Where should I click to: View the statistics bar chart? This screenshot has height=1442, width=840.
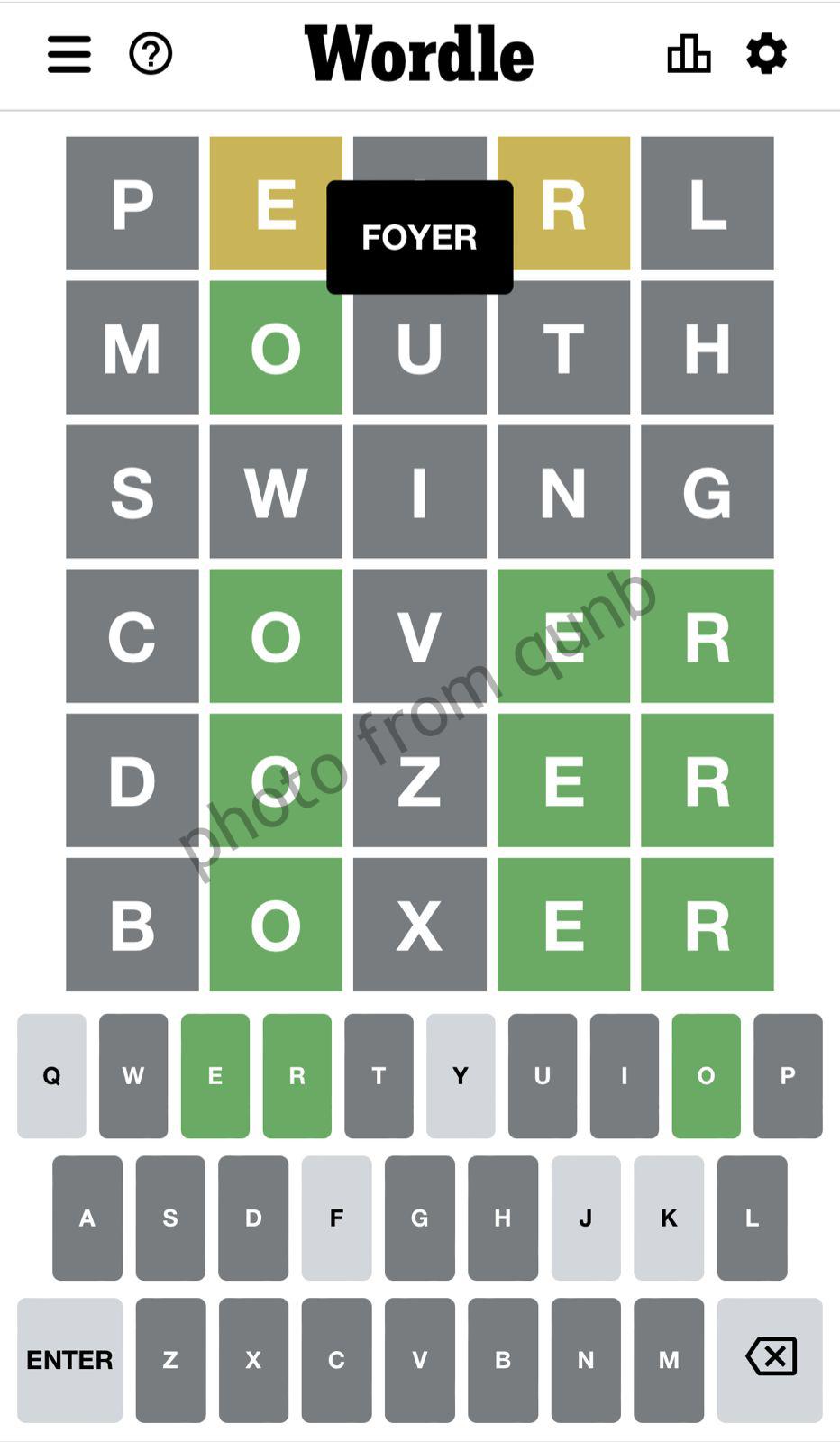coord(689,54)
